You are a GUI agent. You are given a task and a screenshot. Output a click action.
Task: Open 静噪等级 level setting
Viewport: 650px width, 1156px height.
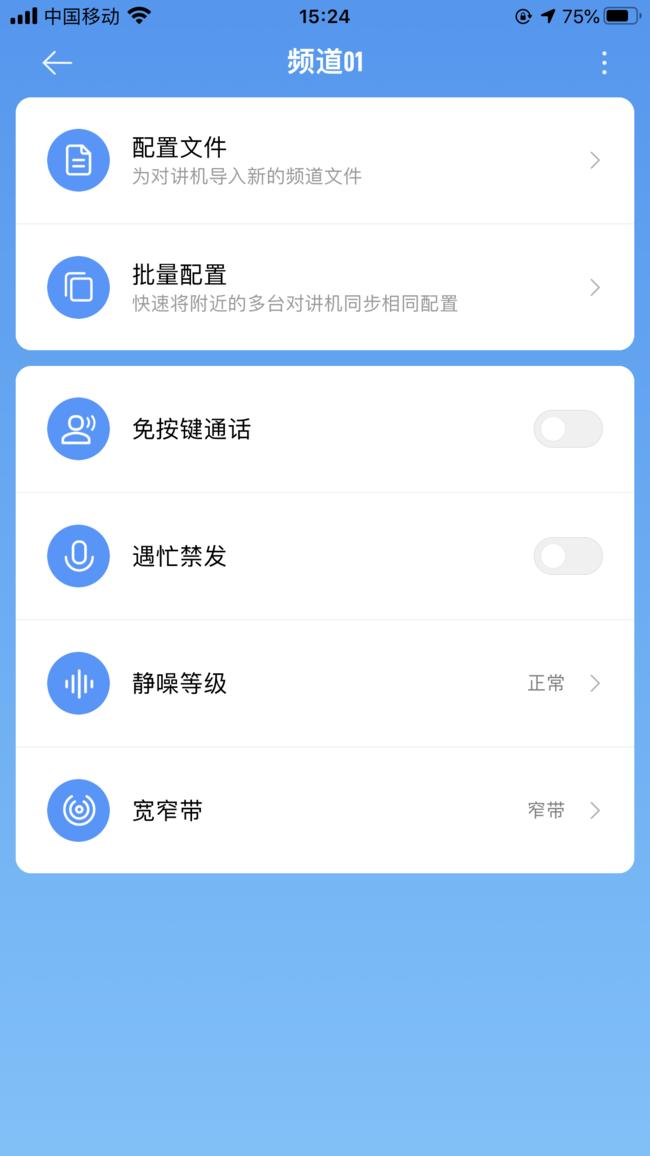pyautogui.click(x=325, y=683)
